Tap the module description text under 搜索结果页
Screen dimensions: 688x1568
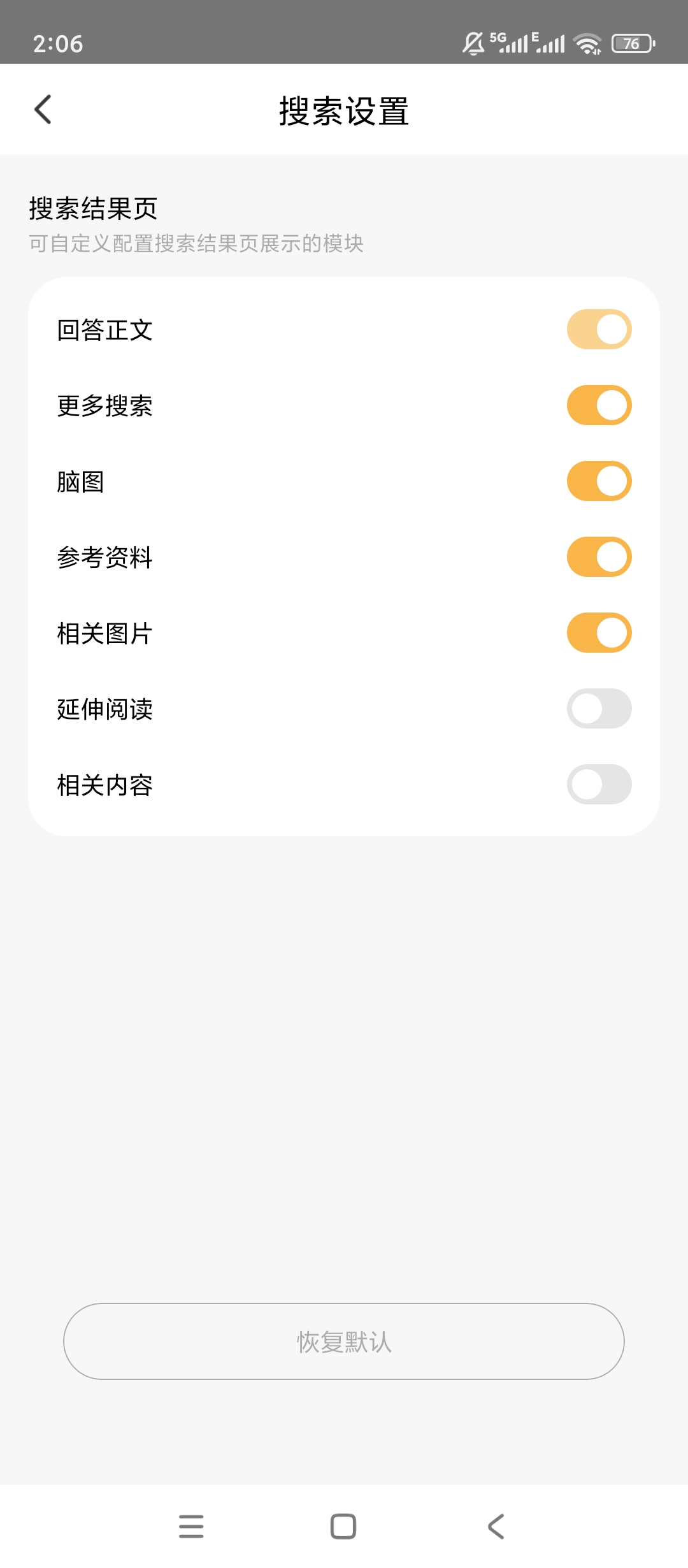(196, 243)
